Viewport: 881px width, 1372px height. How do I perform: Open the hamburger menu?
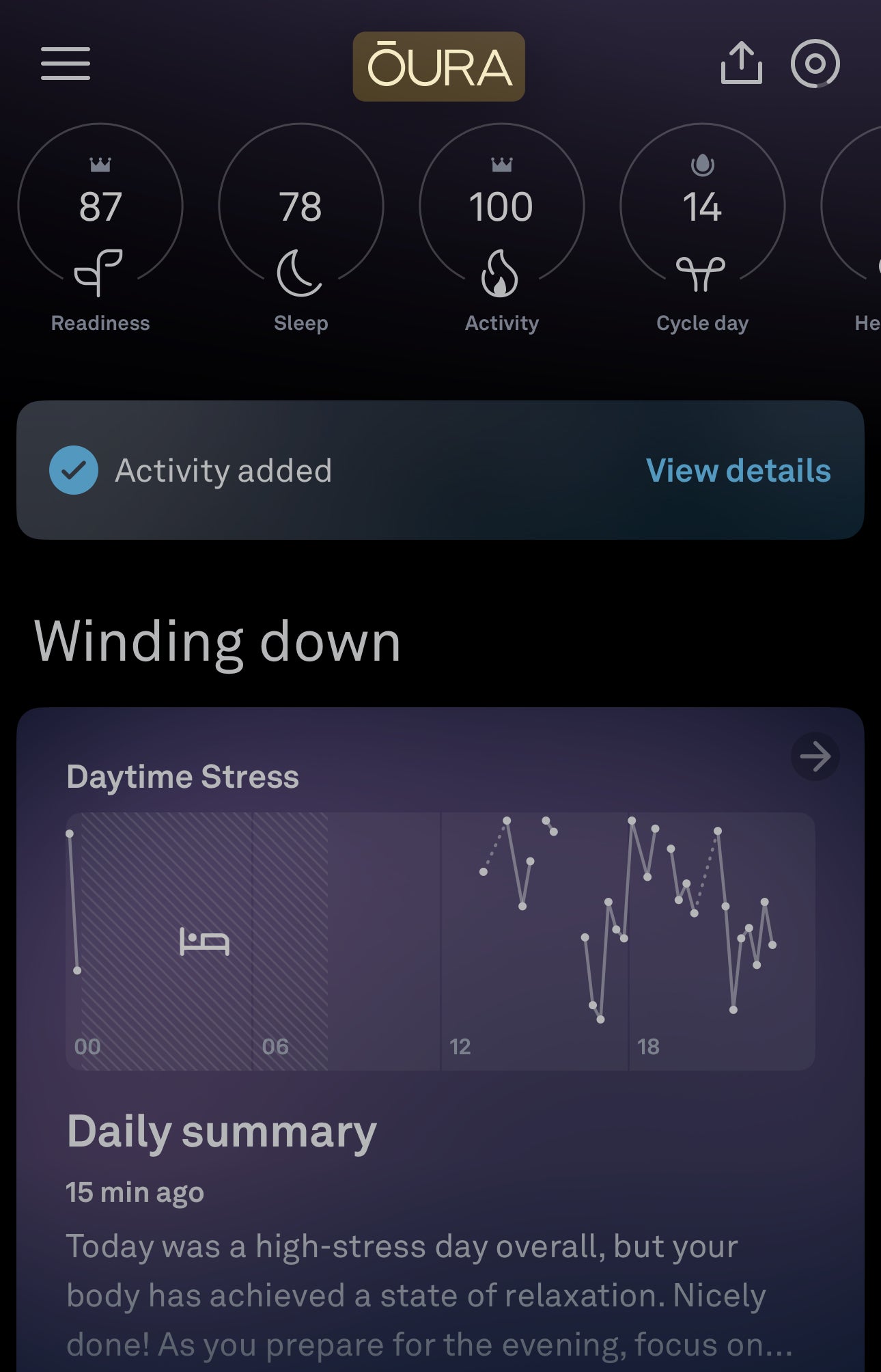pos(66,64)
